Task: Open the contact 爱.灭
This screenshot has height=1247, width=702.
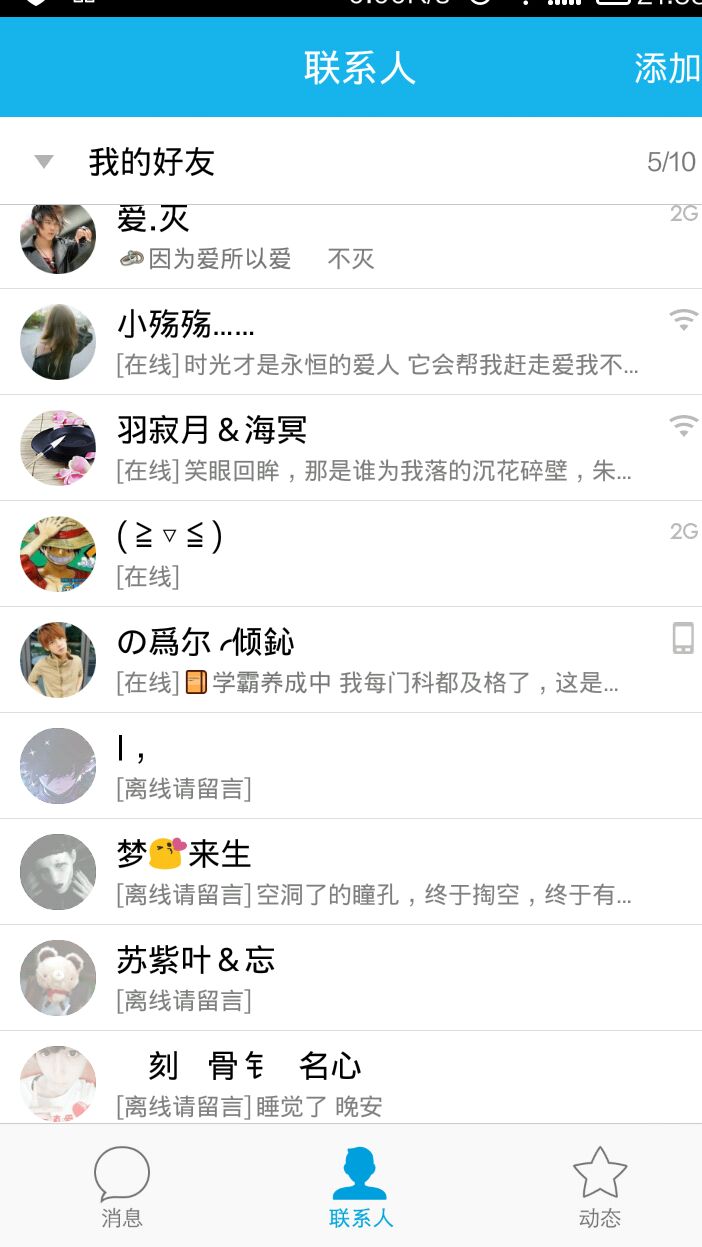Action: coord(350,242)
